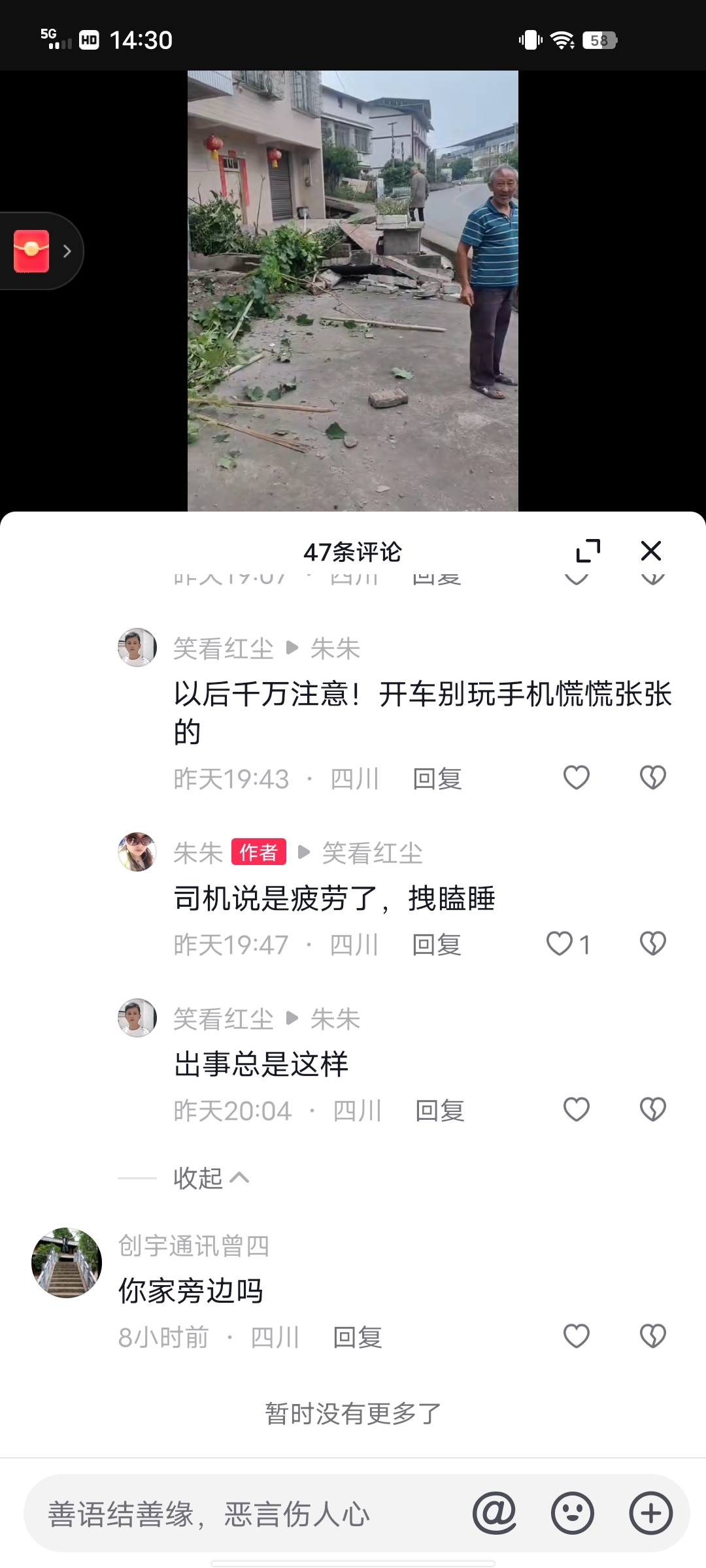Viewport: 706px width, 1568px height.
Task: Close the comments panel
Action: click(651, 551)
